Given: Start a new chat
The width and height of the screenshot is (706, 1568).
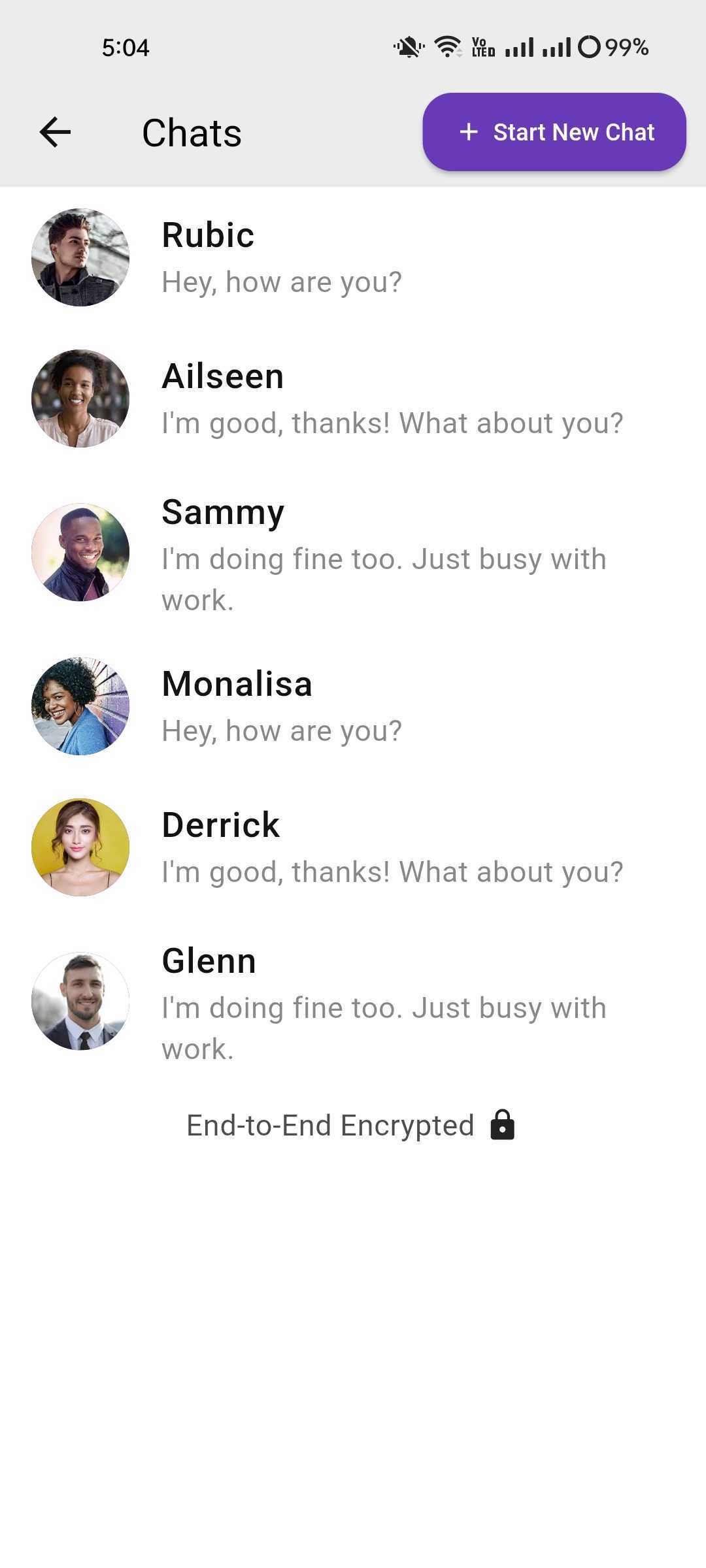Looking at the screenshot, I should click(554, 133).
